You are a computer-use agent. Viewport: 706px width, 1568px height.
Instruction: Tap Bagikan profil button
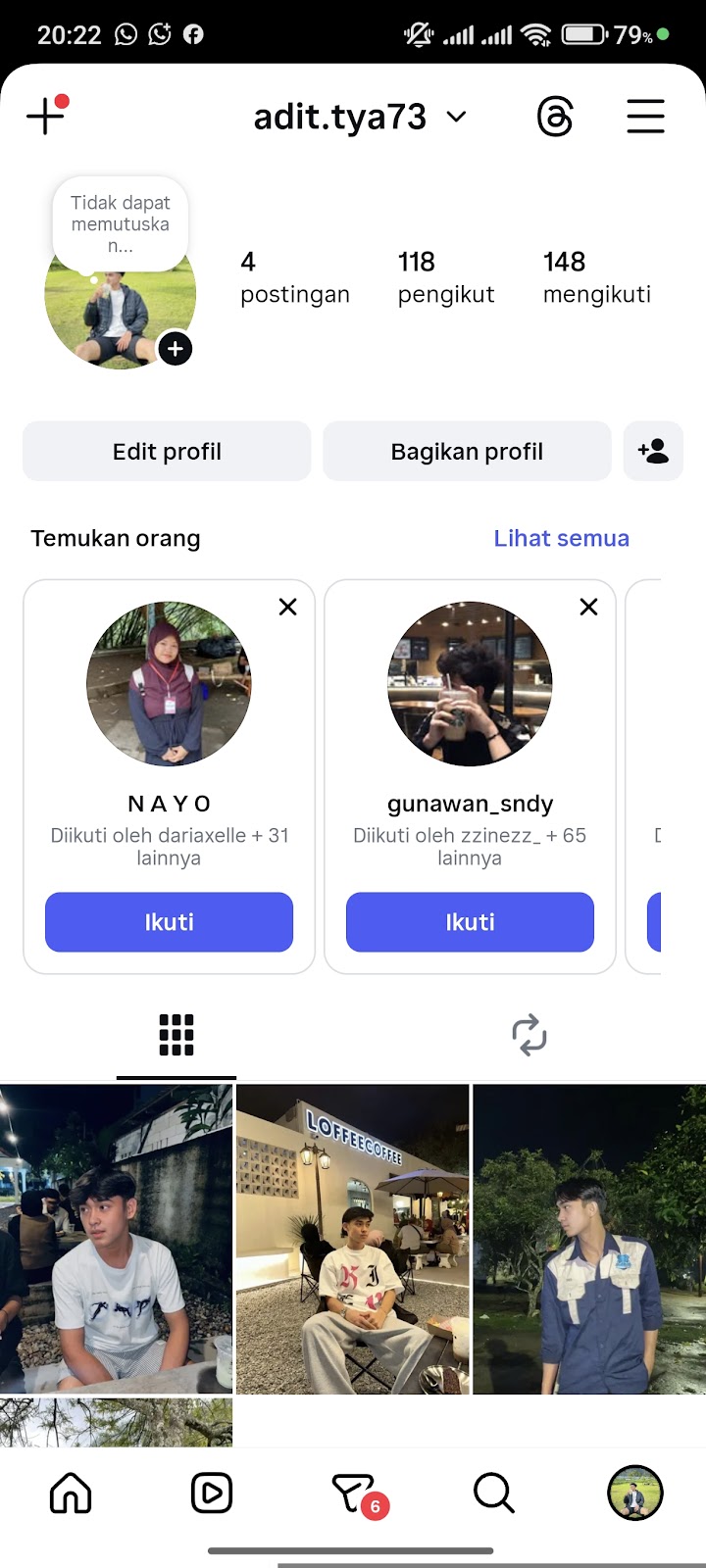click(x=467, y=452)
